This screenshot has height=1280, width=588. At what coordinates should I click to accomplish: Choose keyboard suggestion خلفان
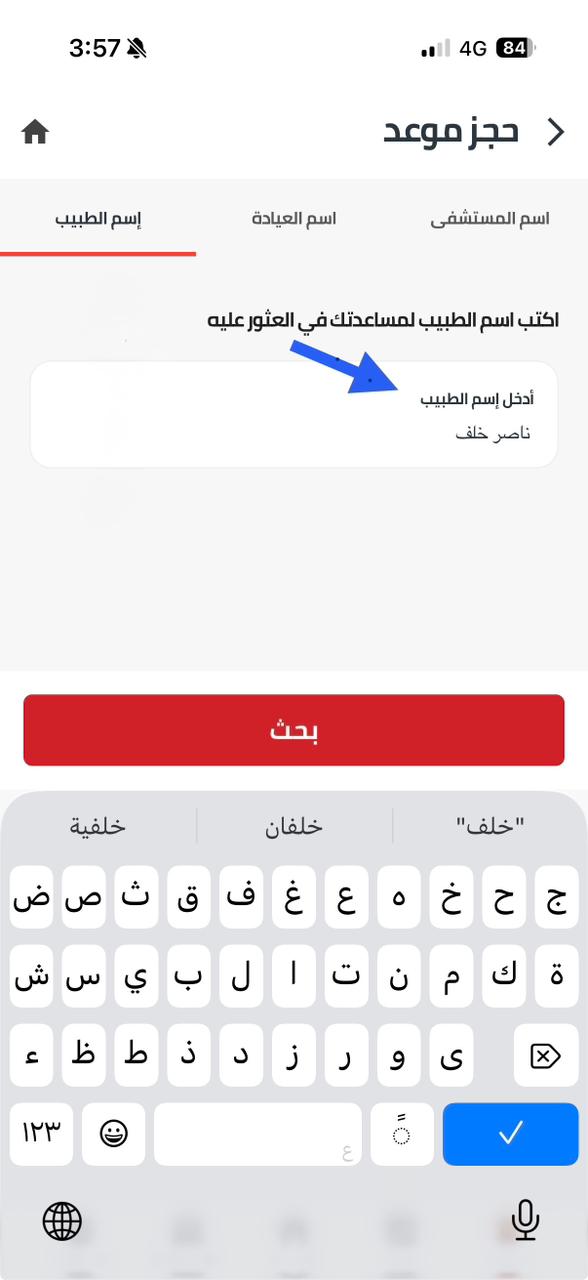pyautogui.click(x=294, y=826)
